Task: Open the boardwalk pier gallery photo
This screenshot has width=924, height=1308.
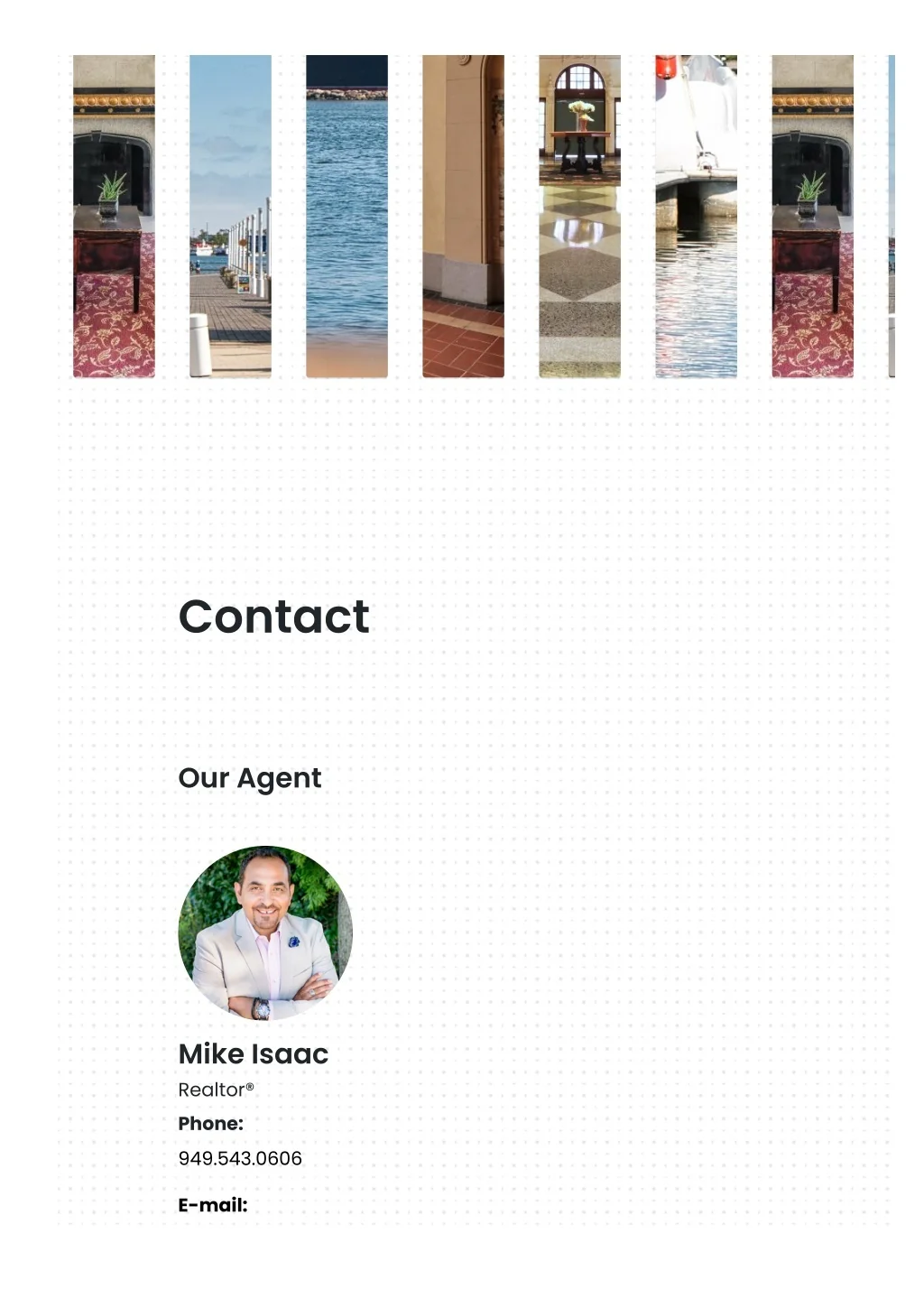Action: click(x=230, y=217)
